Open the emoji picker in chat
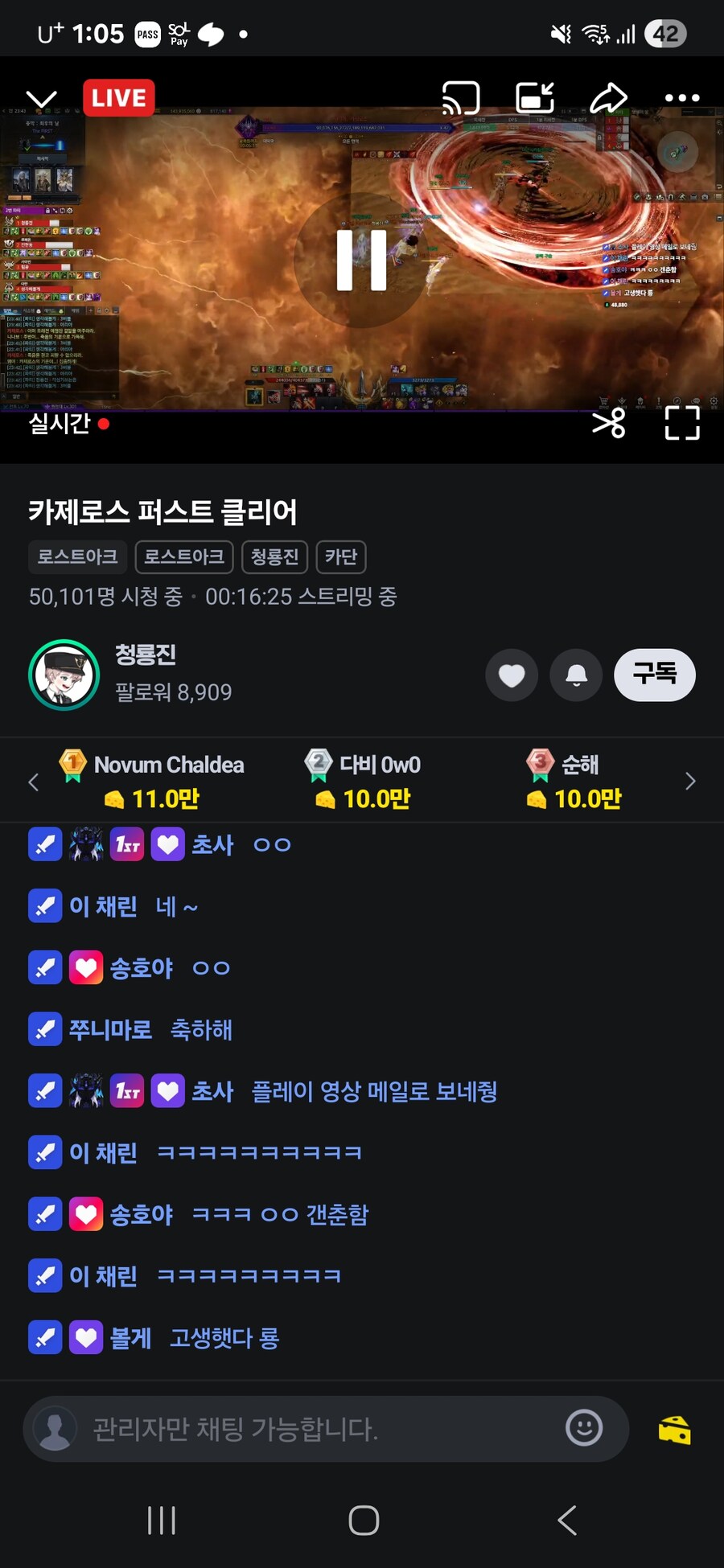Viewport: 724px width, 1568px height. 584,1428
